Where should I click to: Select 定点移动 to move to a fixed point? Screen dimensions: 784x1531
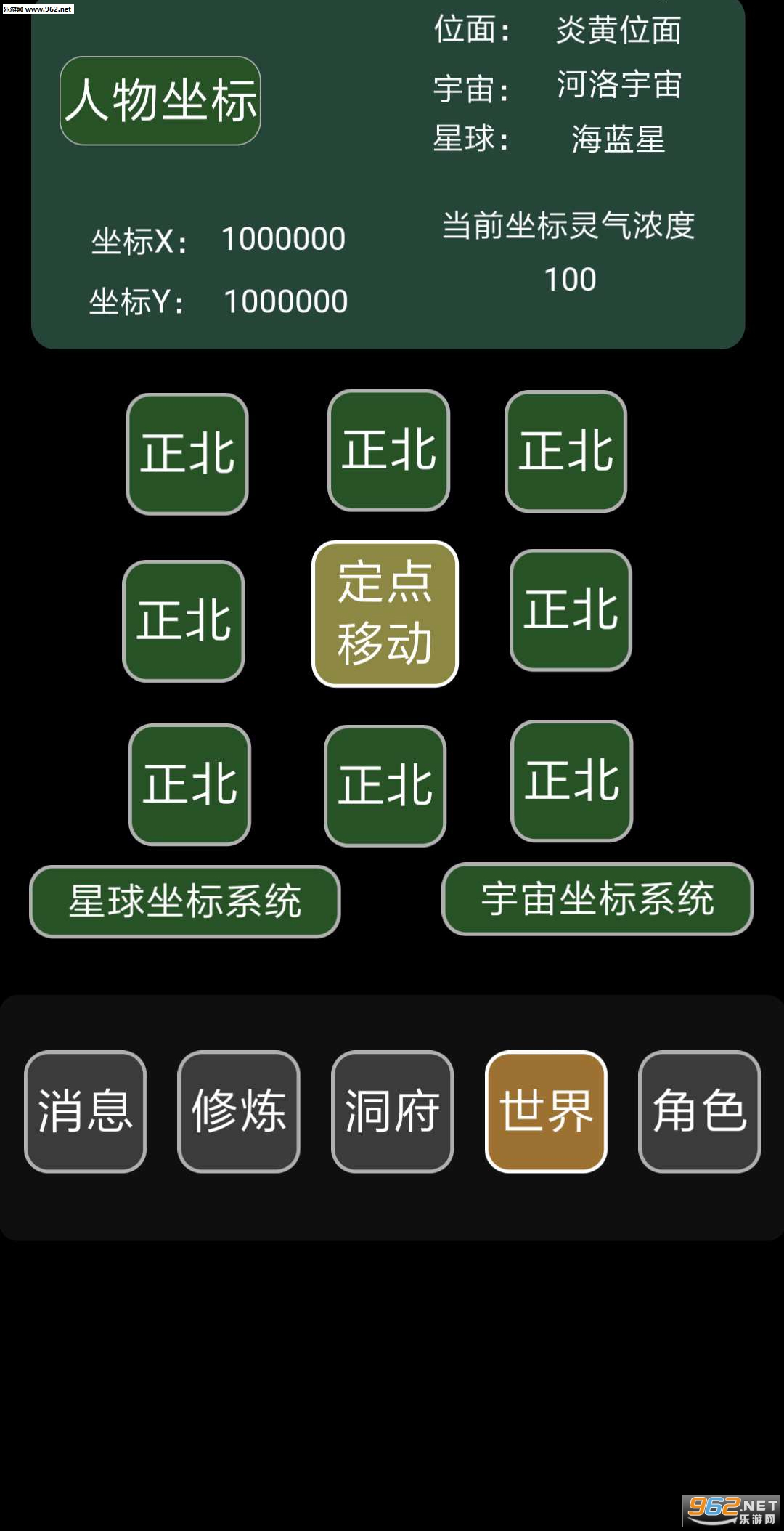click(x=385, y=614)
